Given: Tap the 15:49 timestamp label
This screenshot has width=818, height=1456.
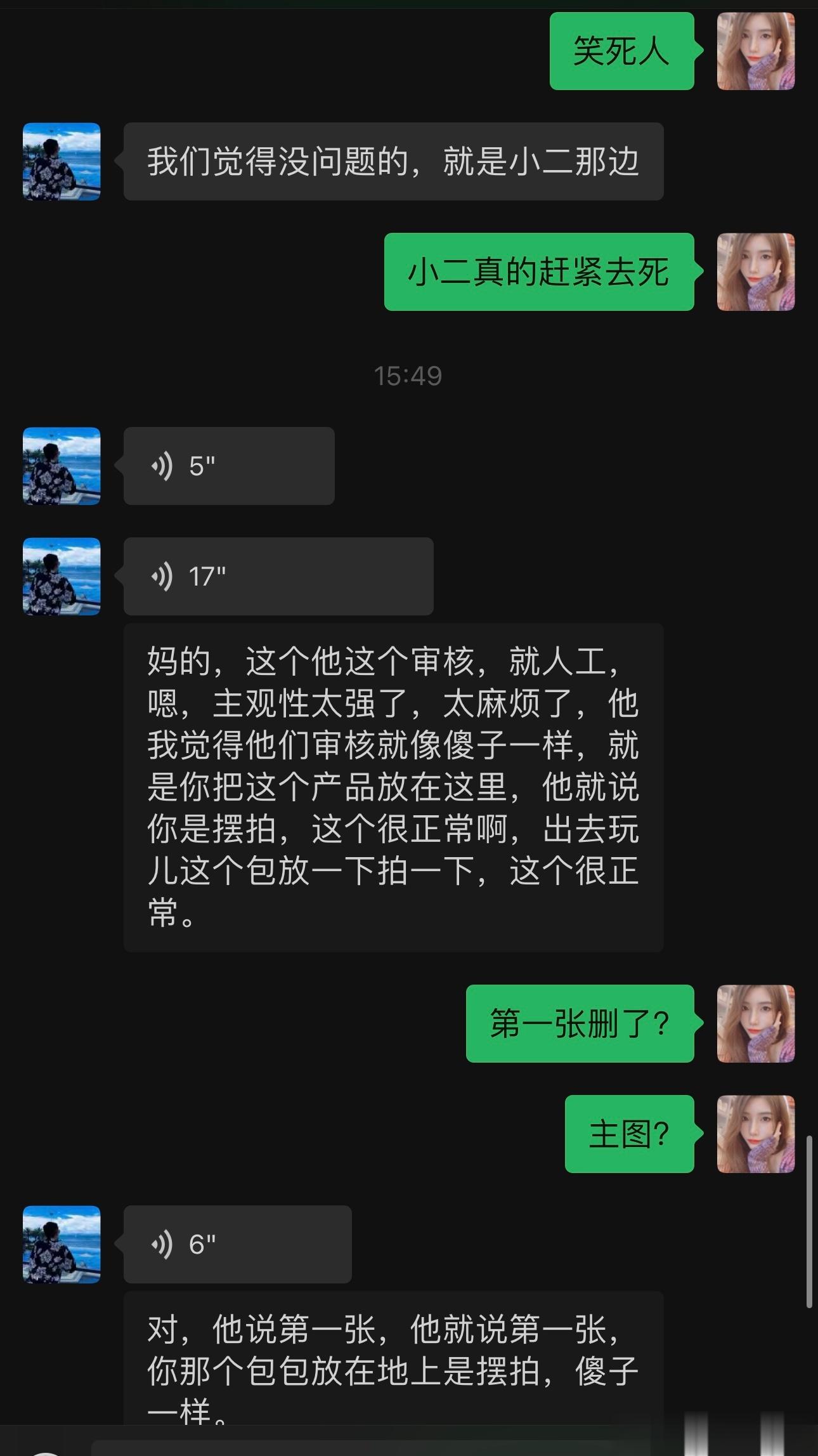Looking at the screenshot, I should pos(408,376).
